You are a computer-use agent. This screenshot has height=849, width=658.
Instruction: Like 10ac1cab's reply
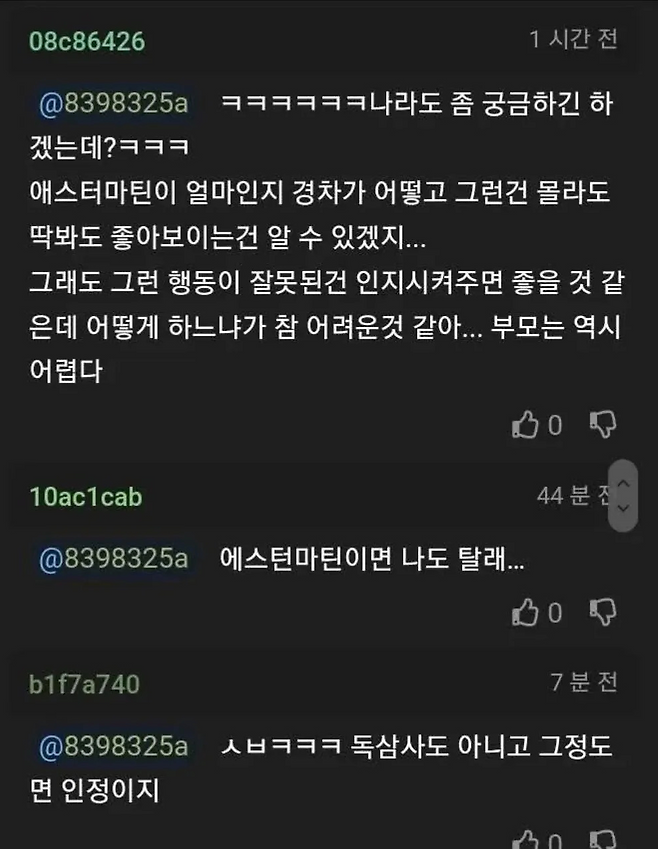point(526,612)
